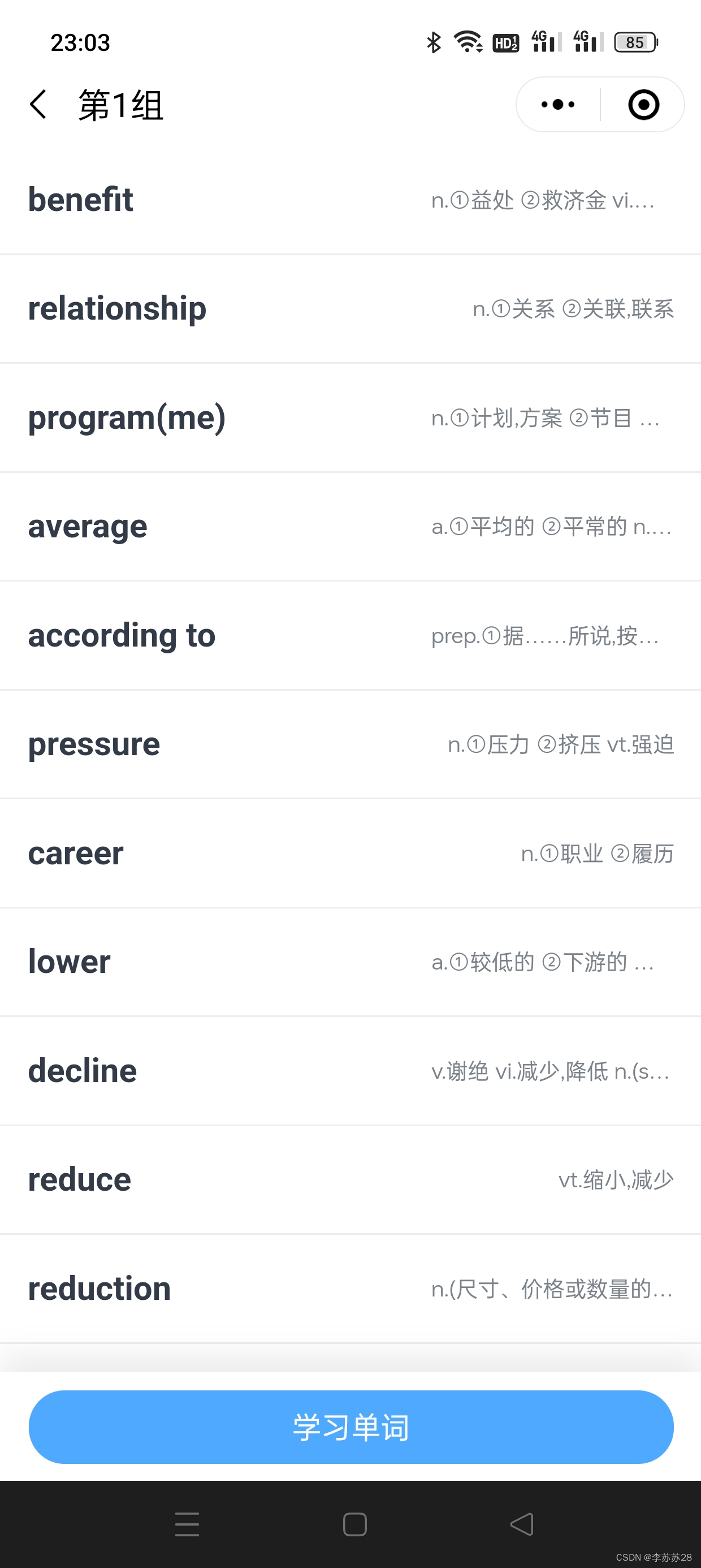Image resolution: width=701 pixels, height=1568 pixels.
Task: View the word career
Action: (350, 854)
